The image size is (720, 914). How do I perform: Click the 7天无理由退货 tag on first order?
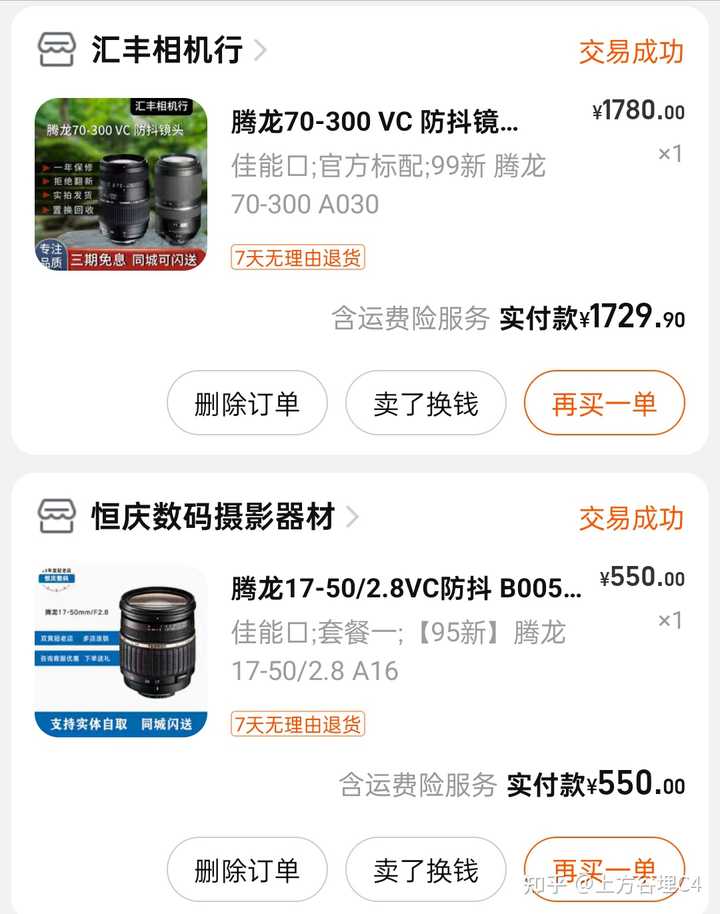[299, 255]
